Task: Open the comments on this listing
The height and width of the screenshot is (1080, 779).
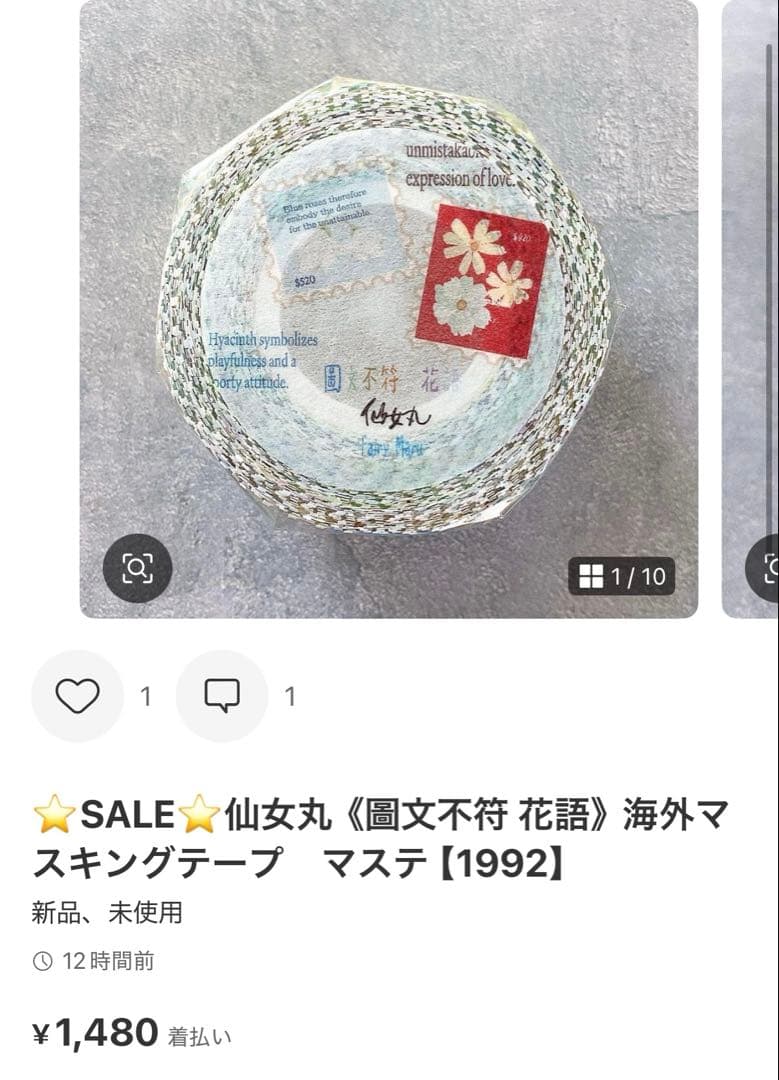Action: 221,696
